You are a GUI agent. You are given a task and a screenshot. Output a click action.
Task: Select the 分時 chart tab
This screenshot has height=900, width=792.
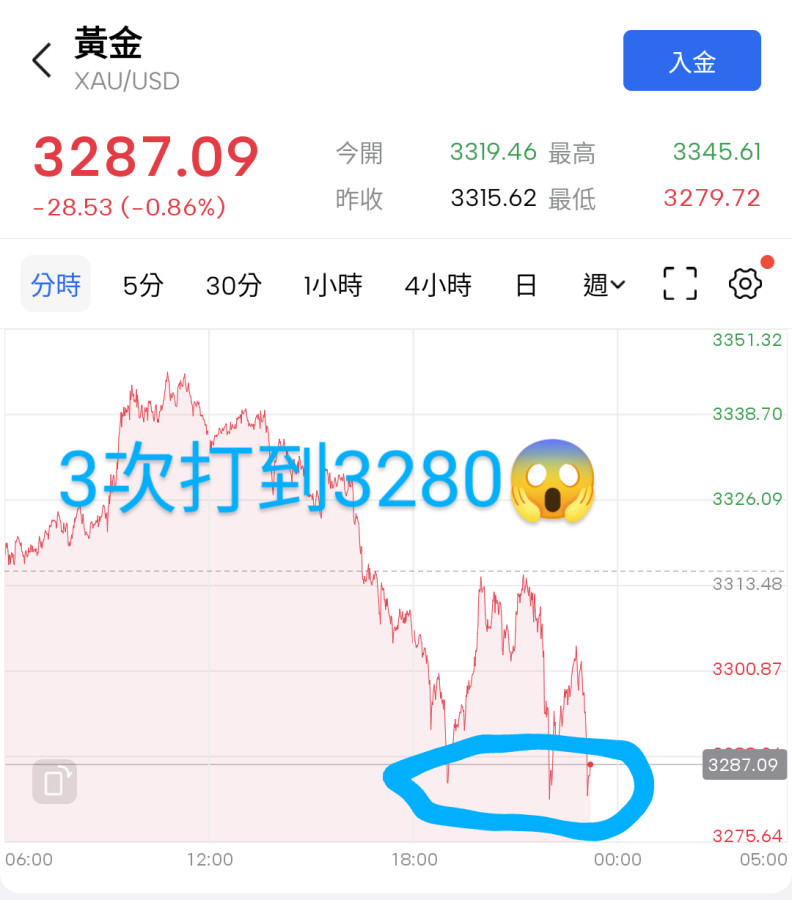pos(56,285)
